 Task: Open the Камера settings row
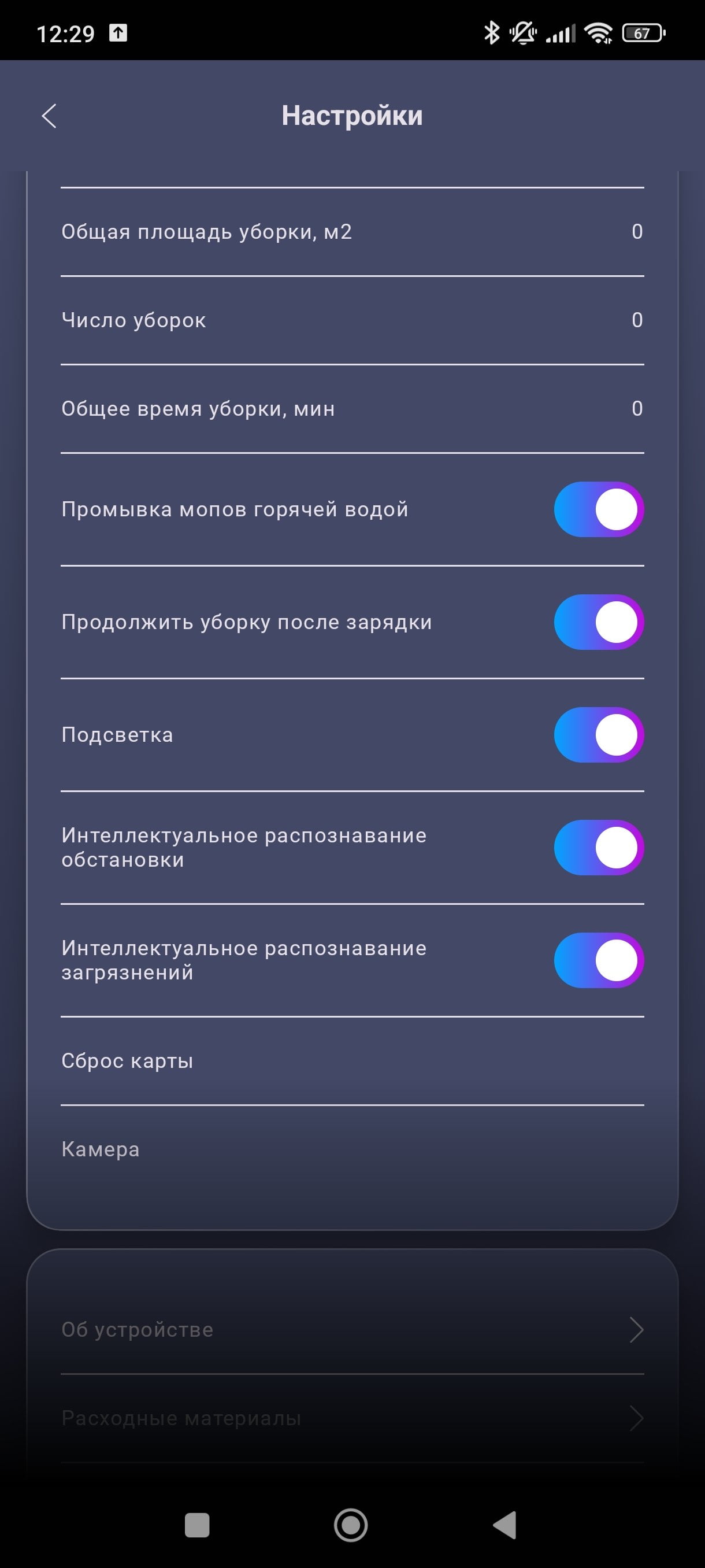pyautogui.click(x=352, y=1149)
